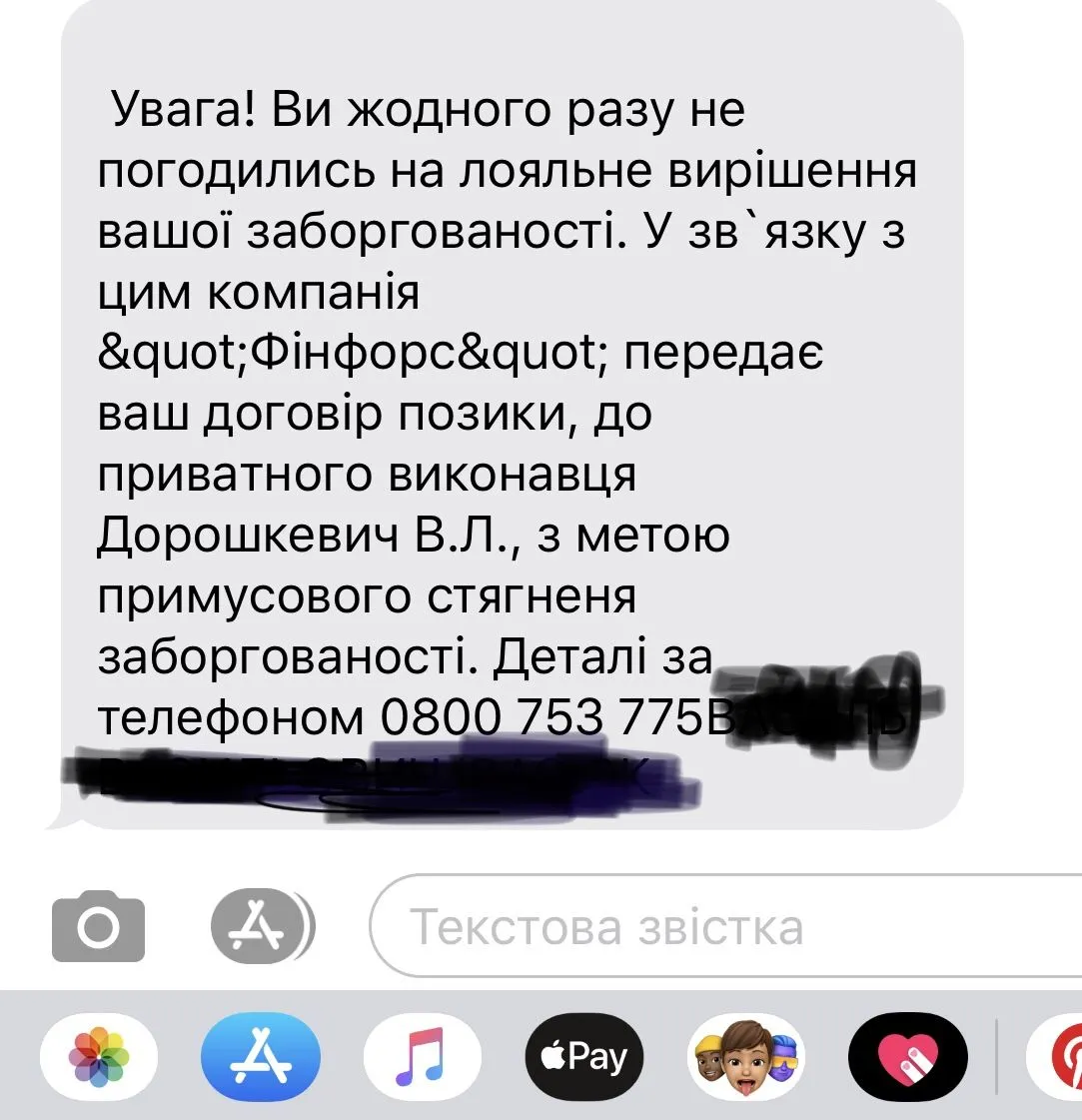The height and width of the screenshot is (1120, 1082).
Task: Open the blue App Store drawer icon
Action: pos(261,1055)
